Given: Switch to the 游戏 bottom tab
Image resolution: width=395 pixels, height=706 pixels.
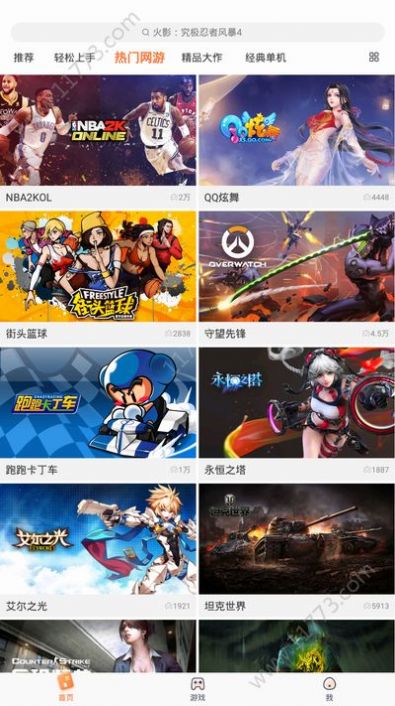Looking at the screenshot, I should tap(197, 688).
